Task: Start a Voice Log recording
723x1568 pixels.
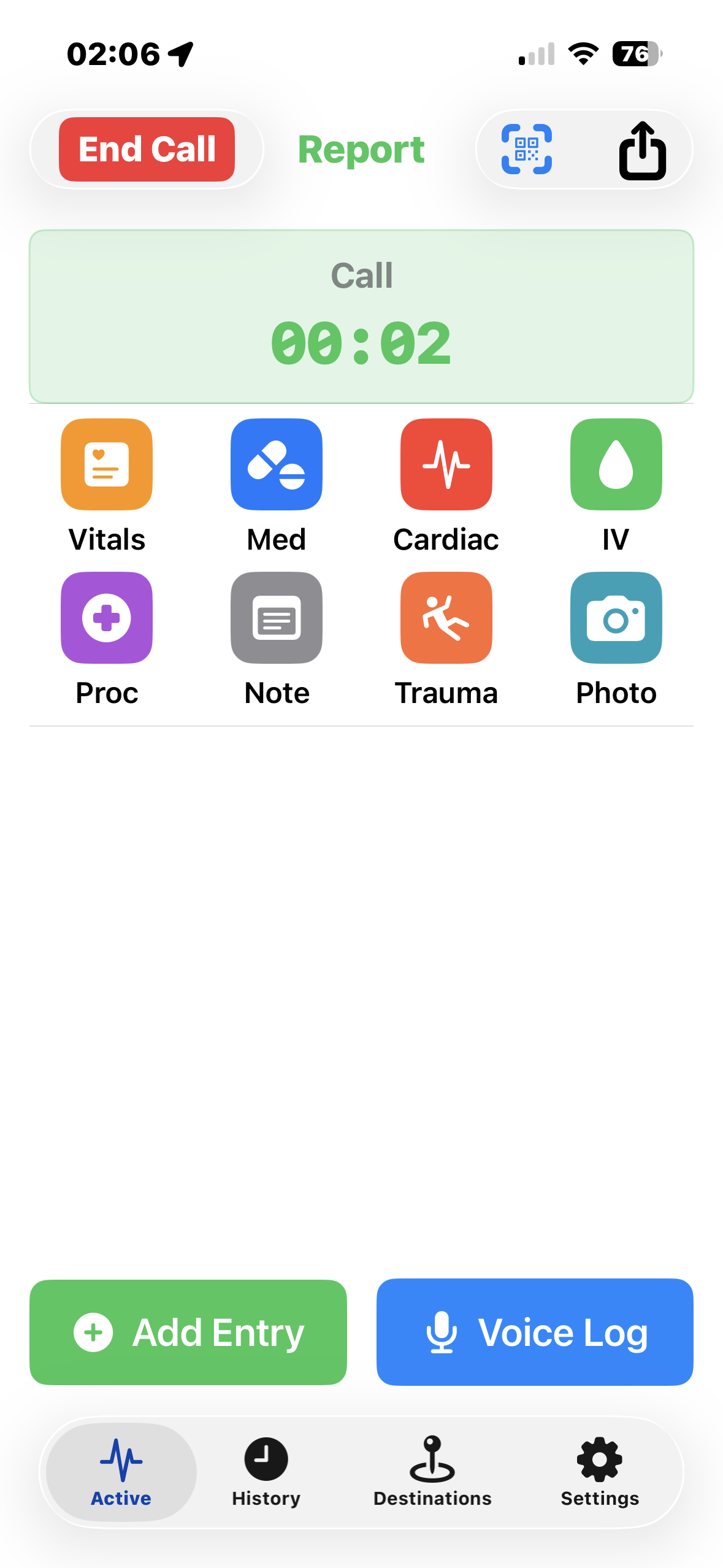Action: pyautogui.click(x=534, y=1332)
